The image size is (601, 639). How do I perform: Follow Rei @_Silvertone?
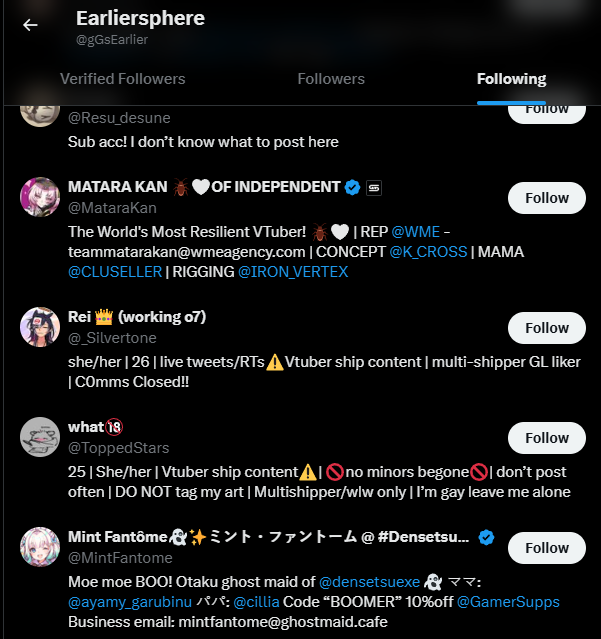(546, 328)
